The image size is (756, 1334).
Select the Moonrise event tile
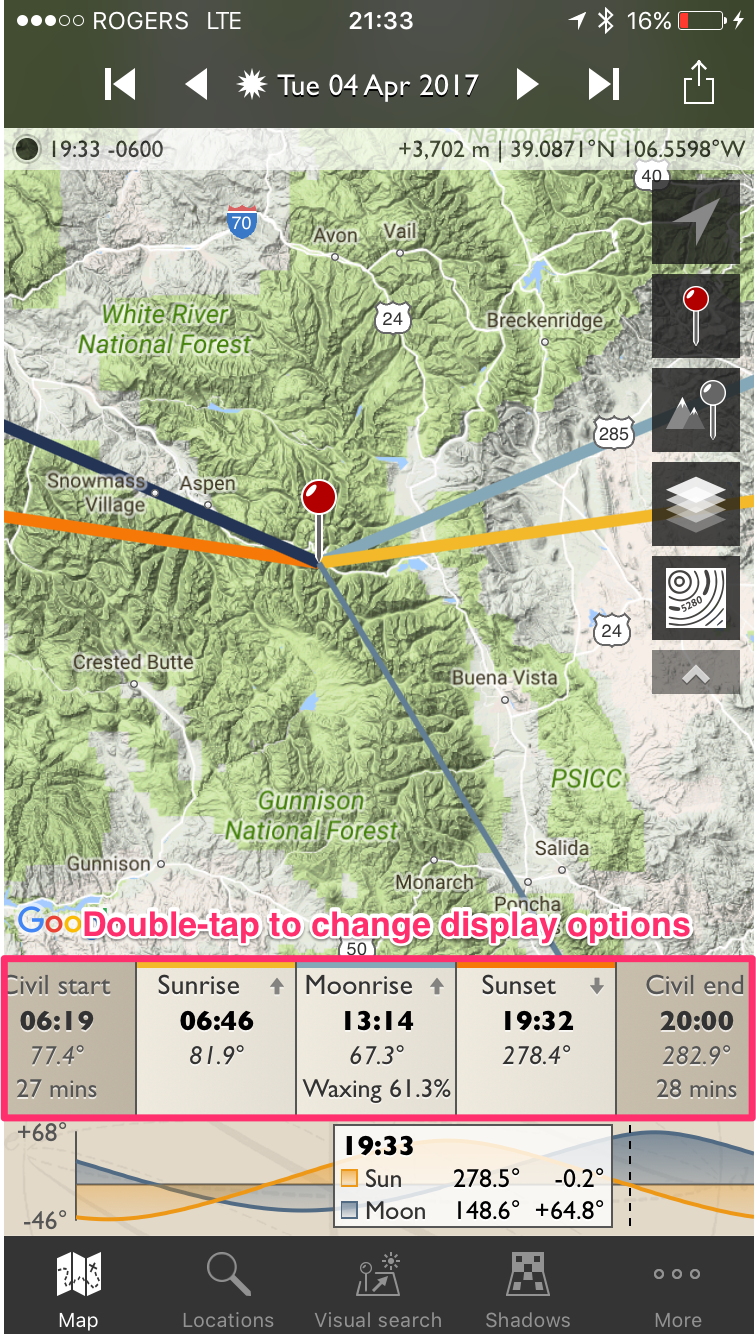[x=376, y=1038]
